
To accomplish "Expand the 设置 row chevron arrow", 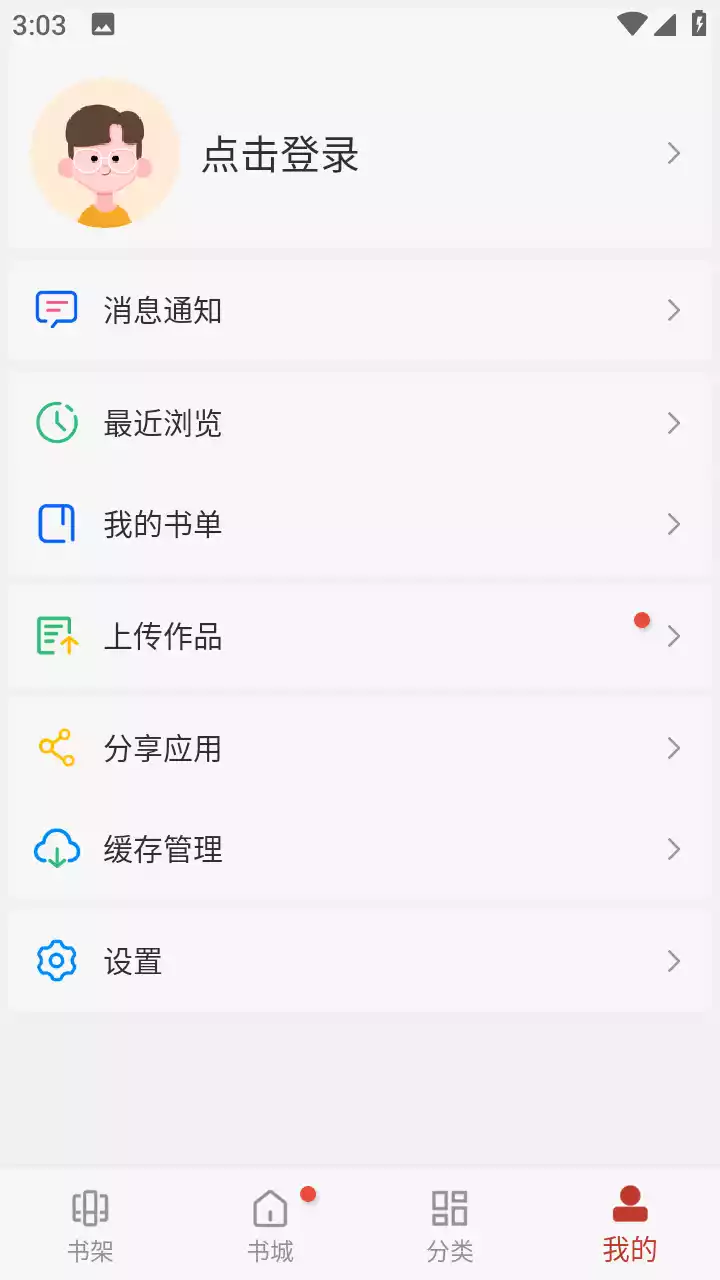I will coord(672,961).
